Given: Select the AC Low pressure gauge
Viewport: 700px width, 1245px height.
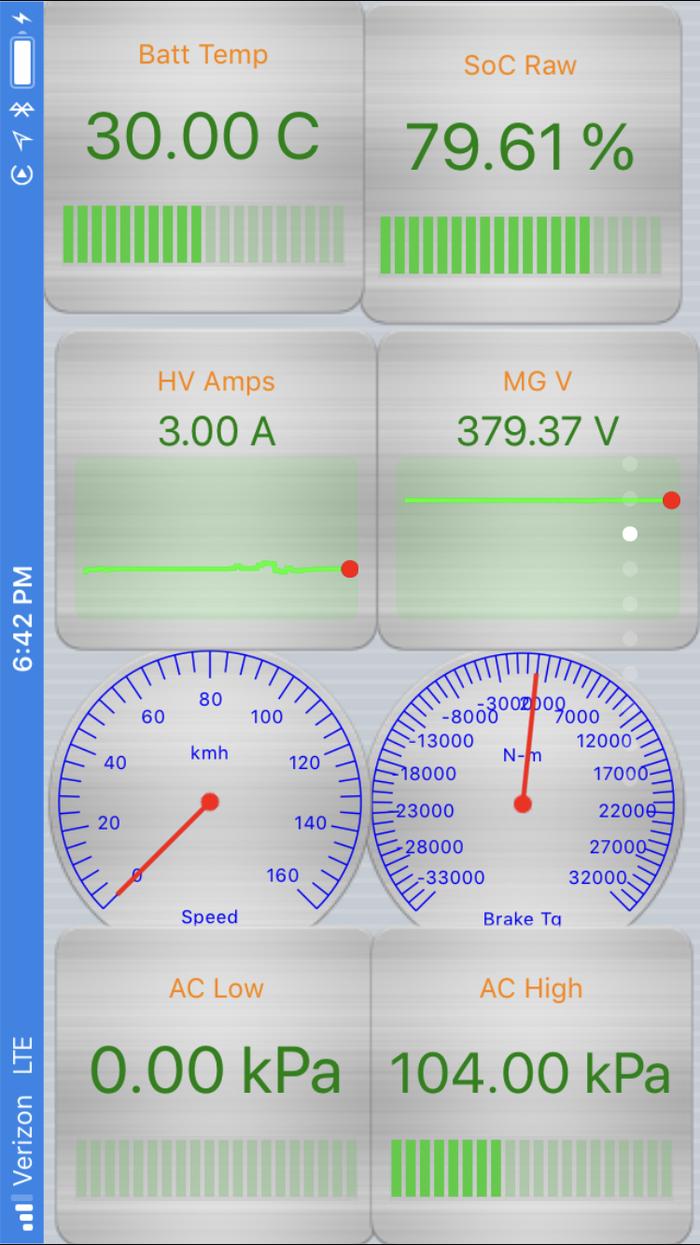Looking at the screenshot, I should [215, 1085].
